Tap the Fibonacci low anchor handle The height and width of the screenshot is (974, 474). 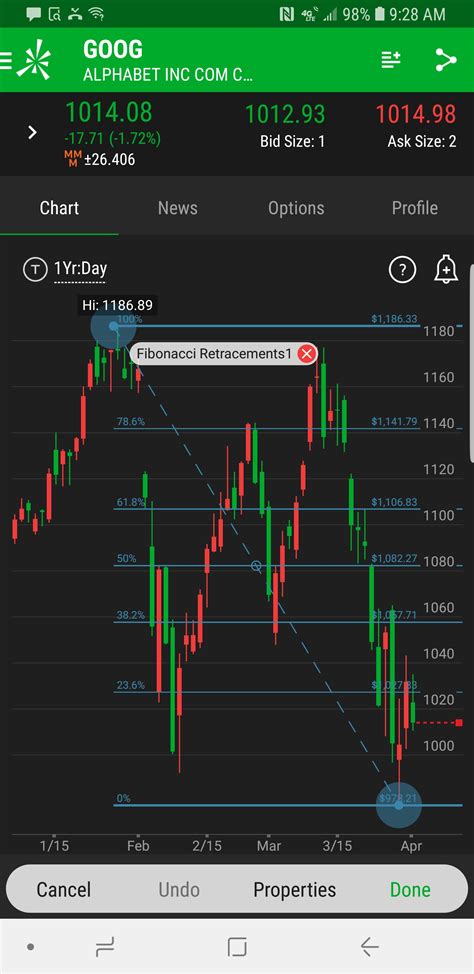(x=399, y=805)
